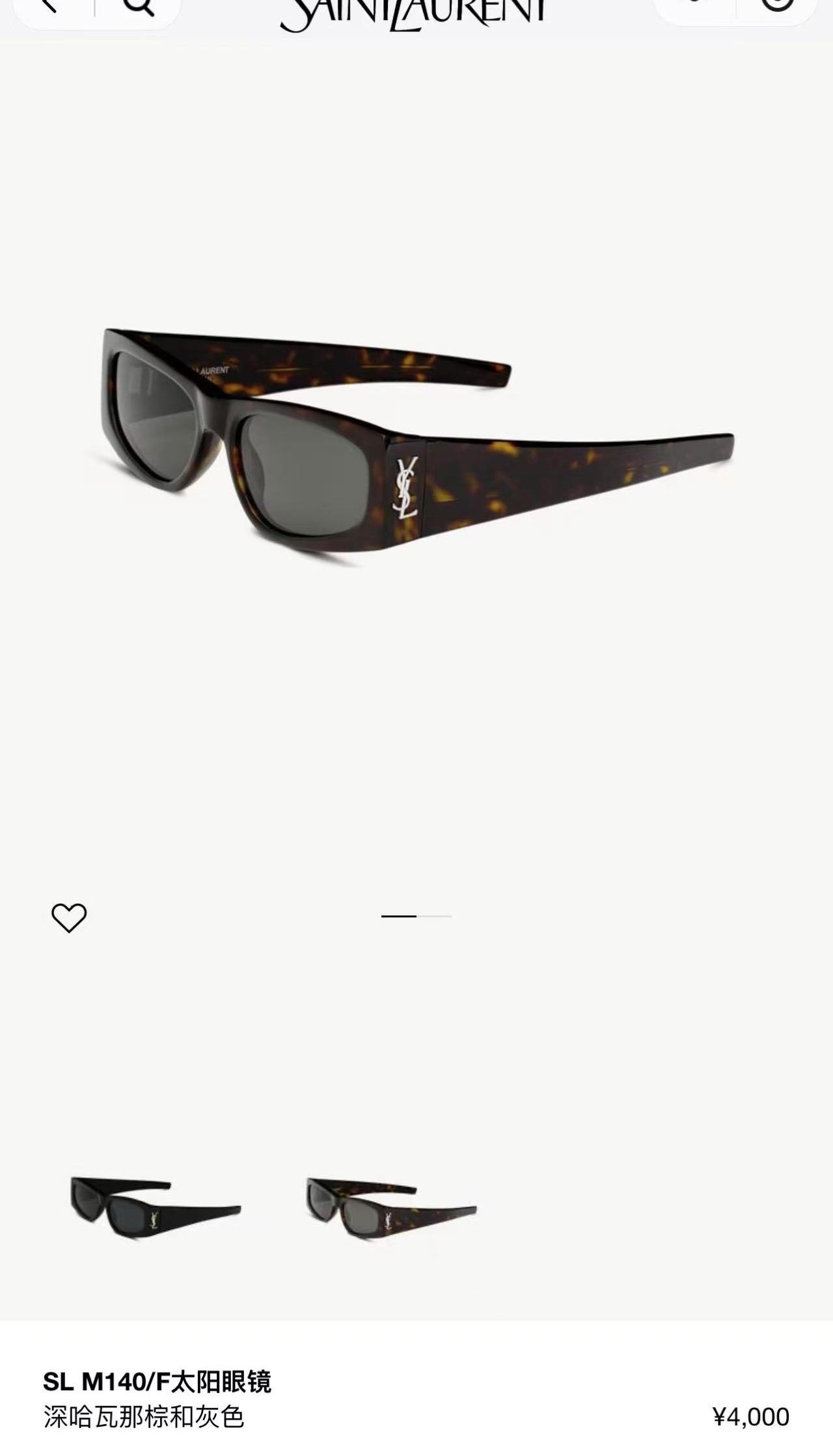
Task: Tap the image page indicator
Action: coord(416,916)
